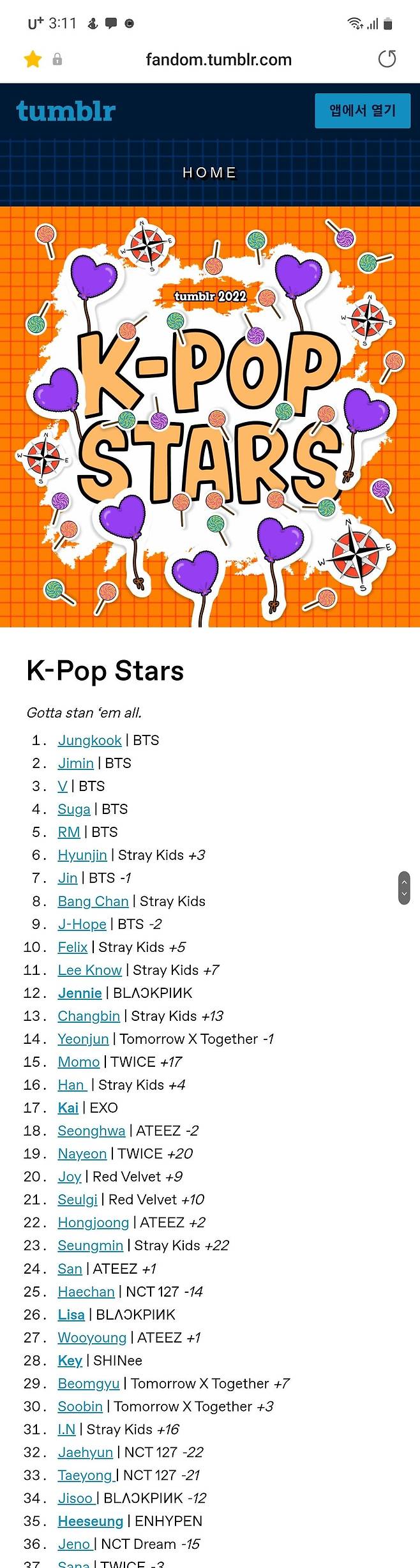Tap the Nayeon link
Image resolution: width=420 pixels, height=1568 pixels.
pyautogui.click(x=82, y=1154)
